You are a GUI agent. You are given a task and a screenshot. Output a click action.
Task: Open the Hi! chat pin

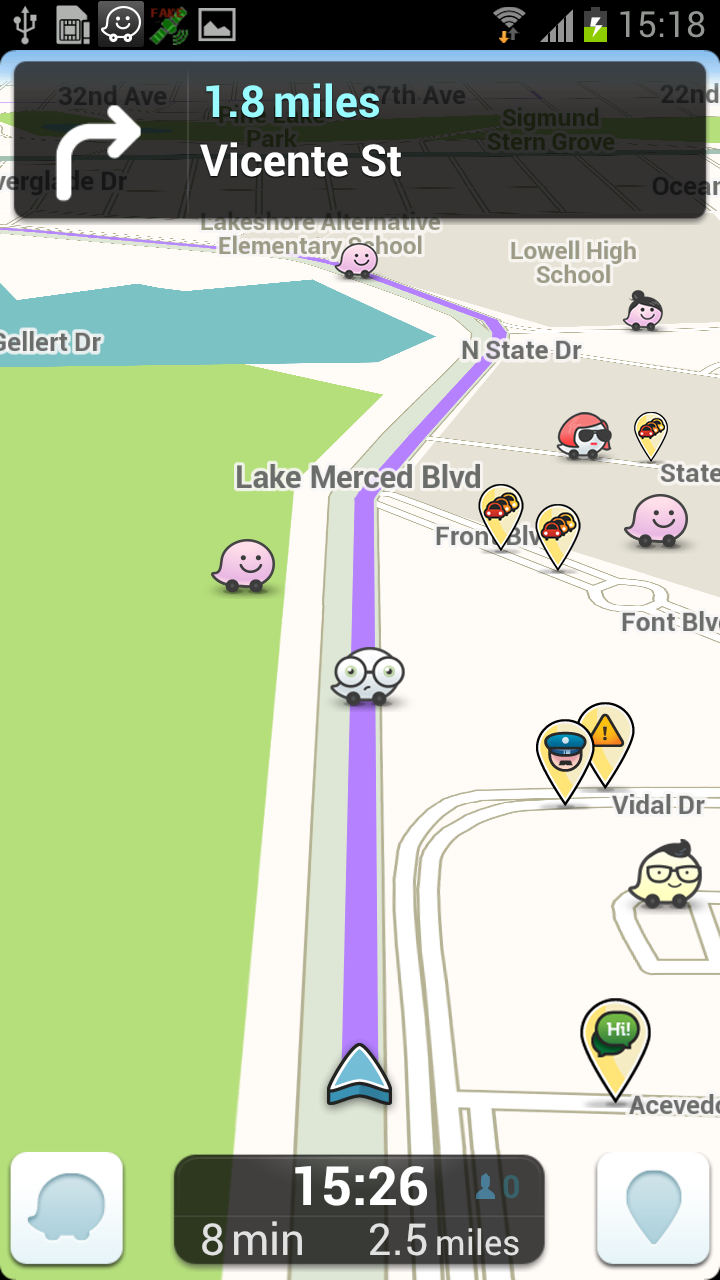coord(616,1042)
